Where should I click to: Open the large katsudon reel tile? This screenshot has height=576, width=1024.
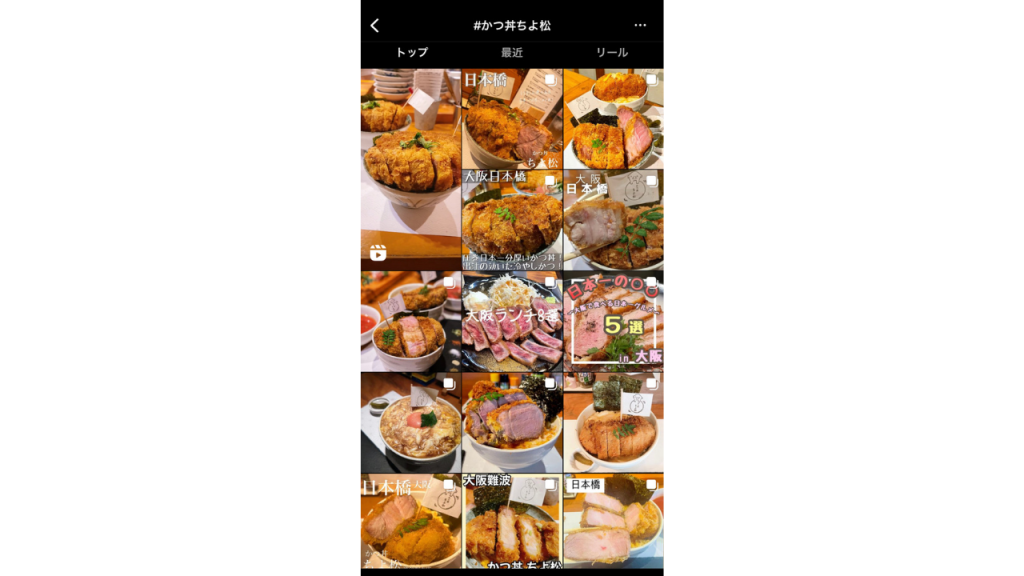tap(410, 168)
